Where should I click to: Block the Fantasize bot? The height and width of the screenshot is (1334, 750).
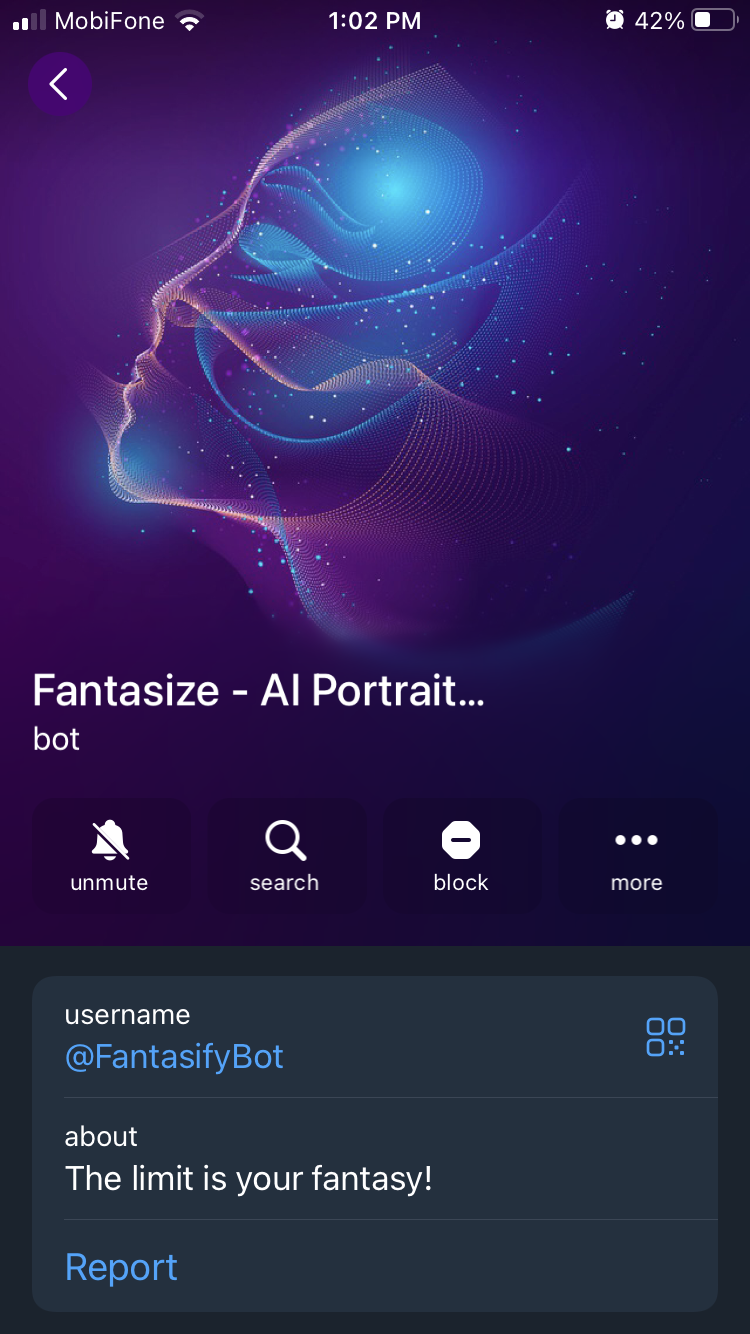[461, 855]
